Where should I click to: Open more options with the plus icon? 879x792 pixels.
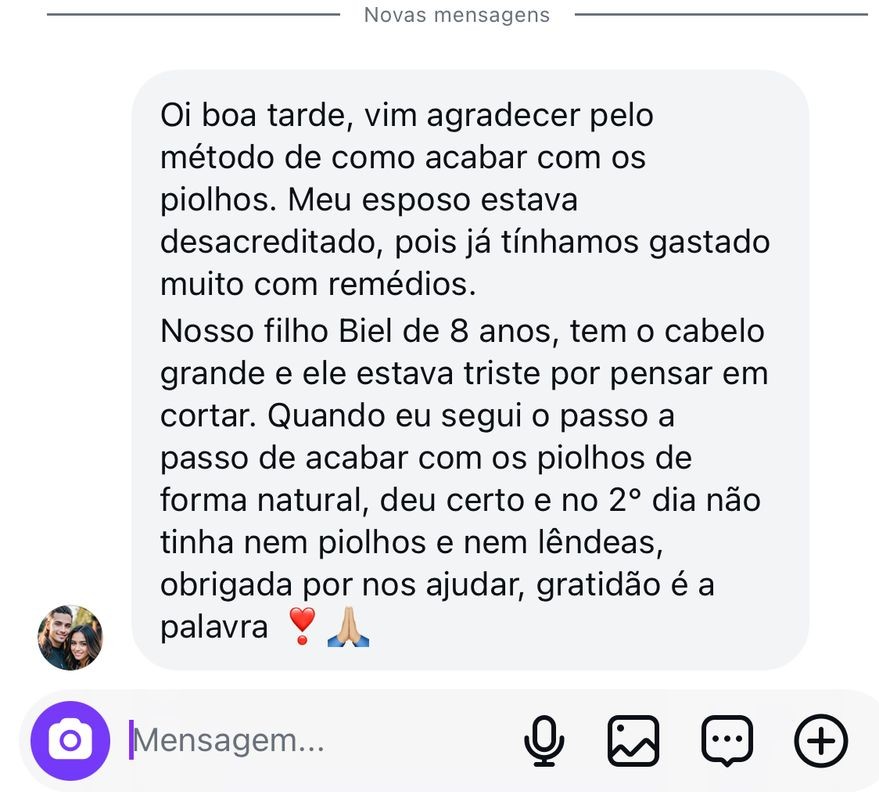tap(821, 741)
